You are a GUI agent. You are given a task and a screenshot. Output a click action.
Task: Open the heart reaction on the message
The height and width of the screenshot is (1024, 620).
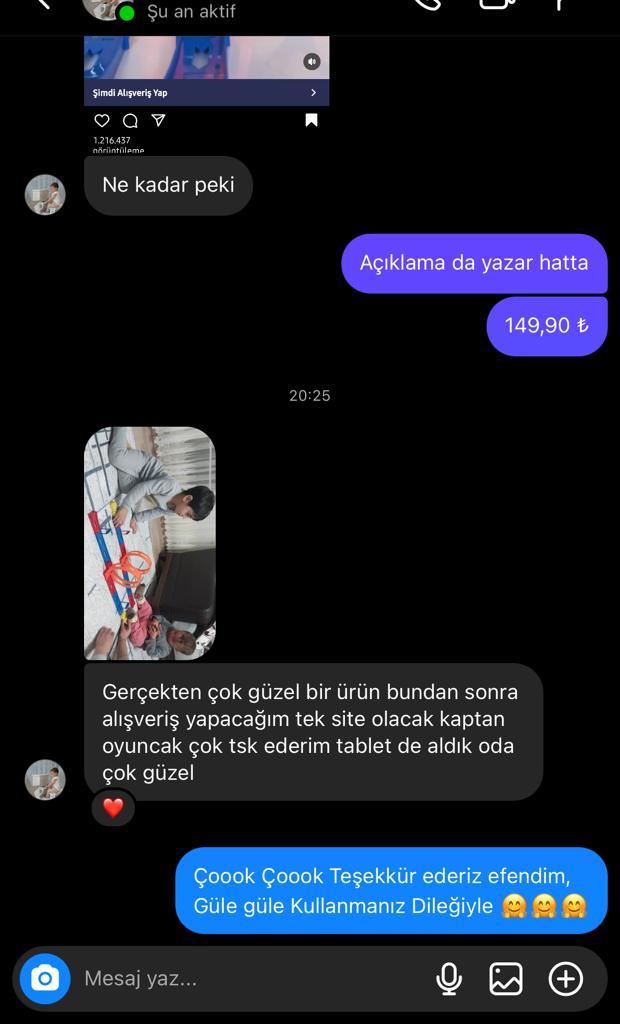pos(113,808)
